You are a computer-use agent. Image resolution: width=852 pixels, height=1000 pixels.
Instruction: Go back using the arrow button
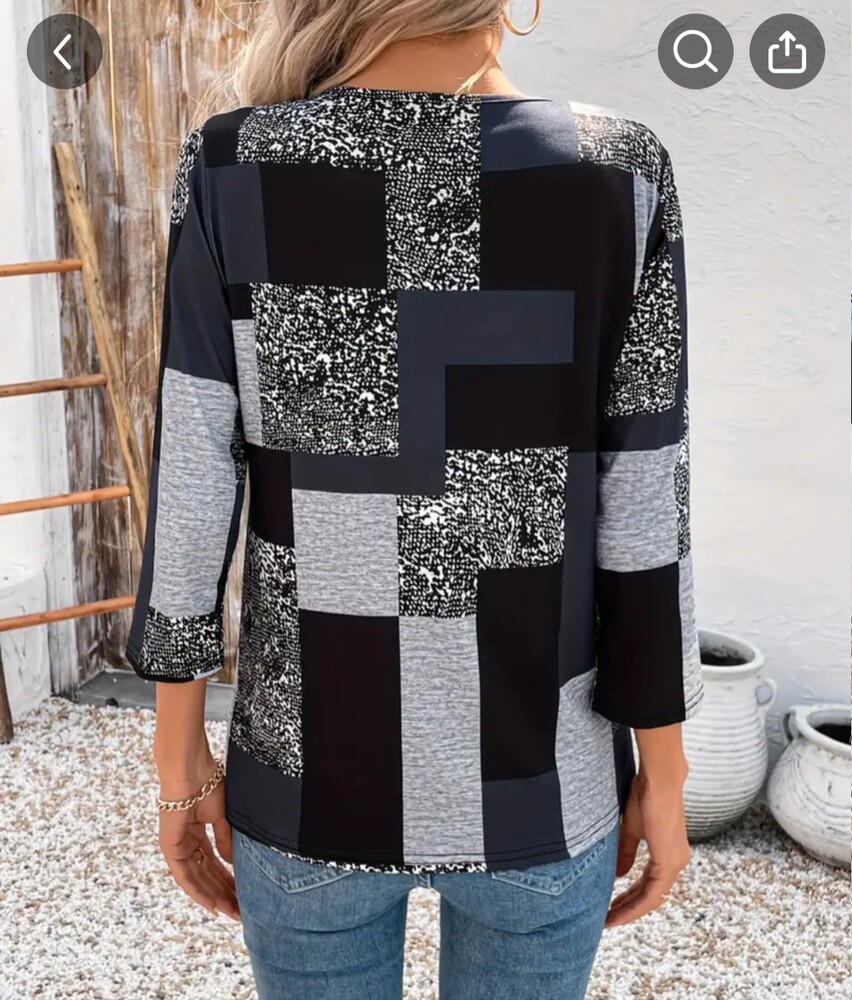[64, 51]
